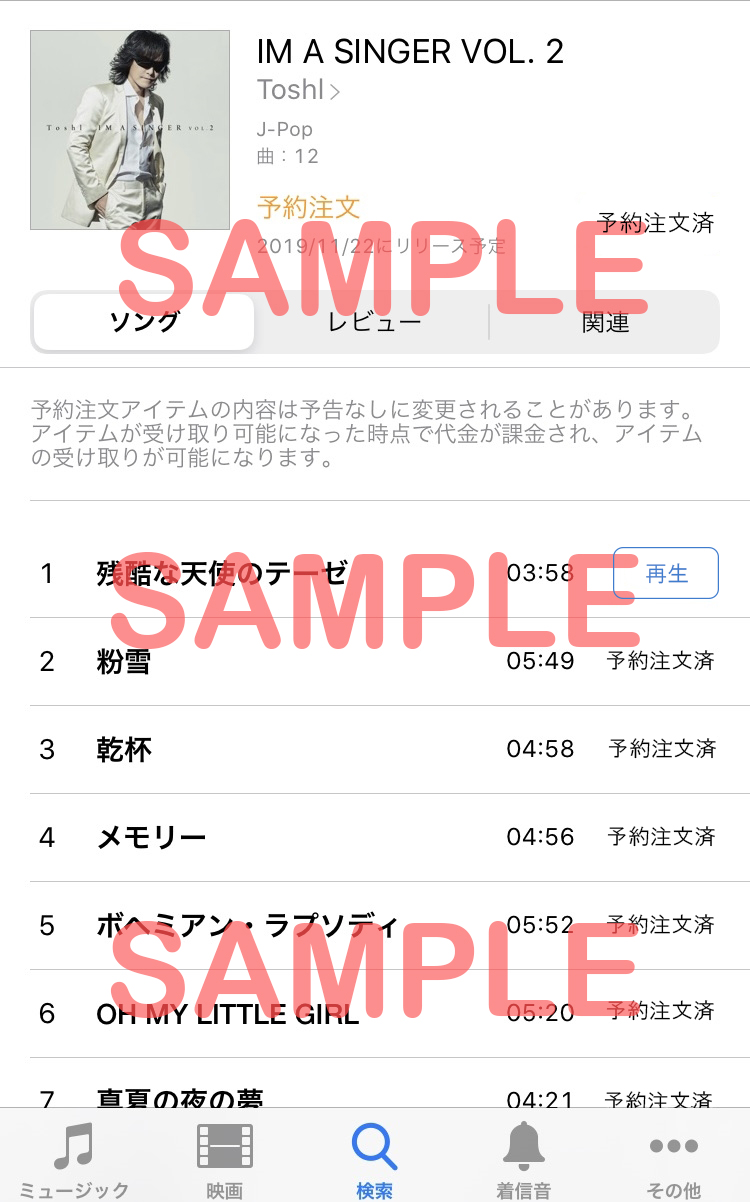Open the 検索 tab
Viewport: 750px width, 1202px height.
point(374,1158)
